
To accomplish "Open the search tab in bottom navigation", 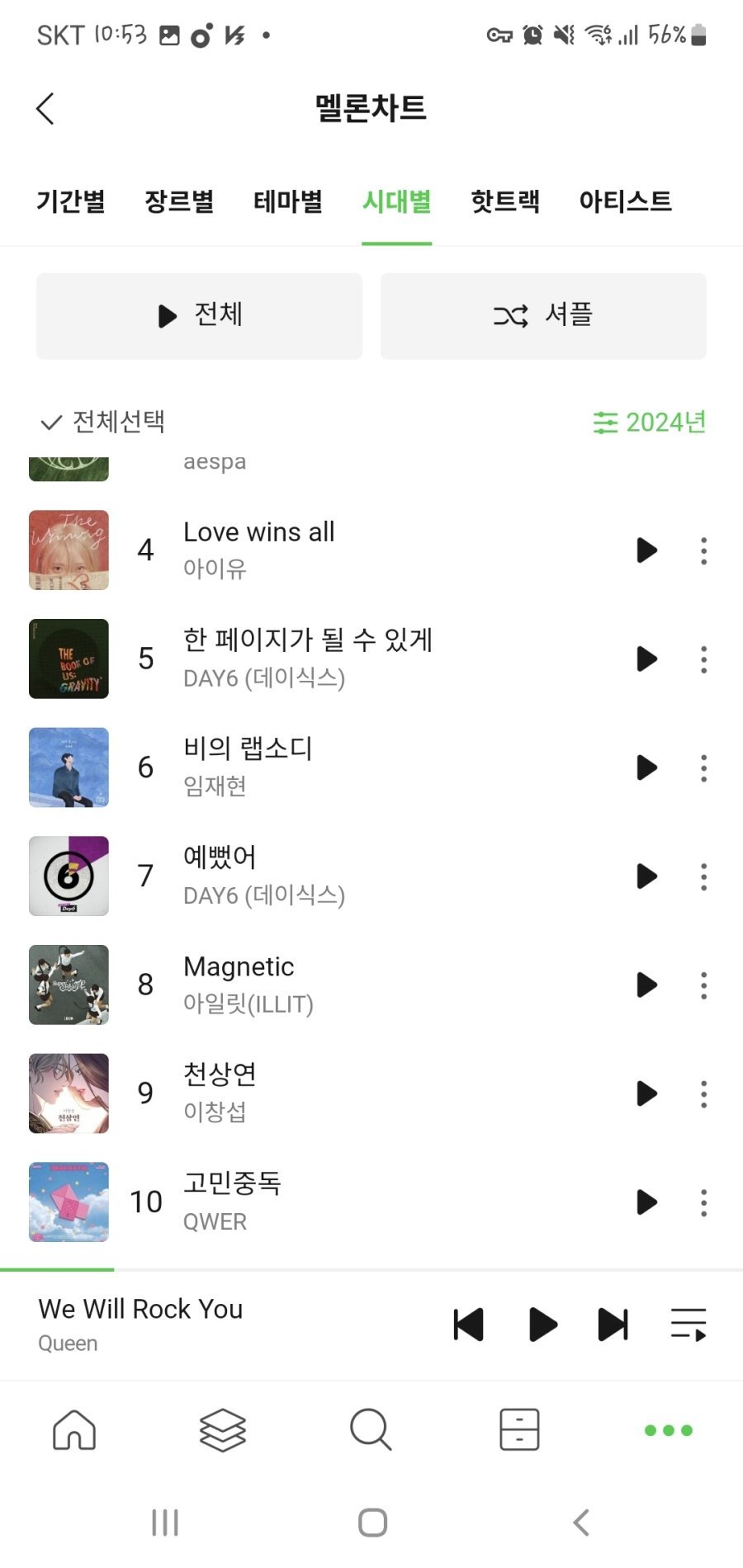I will pyautogui.click(x=371, y=1429).
